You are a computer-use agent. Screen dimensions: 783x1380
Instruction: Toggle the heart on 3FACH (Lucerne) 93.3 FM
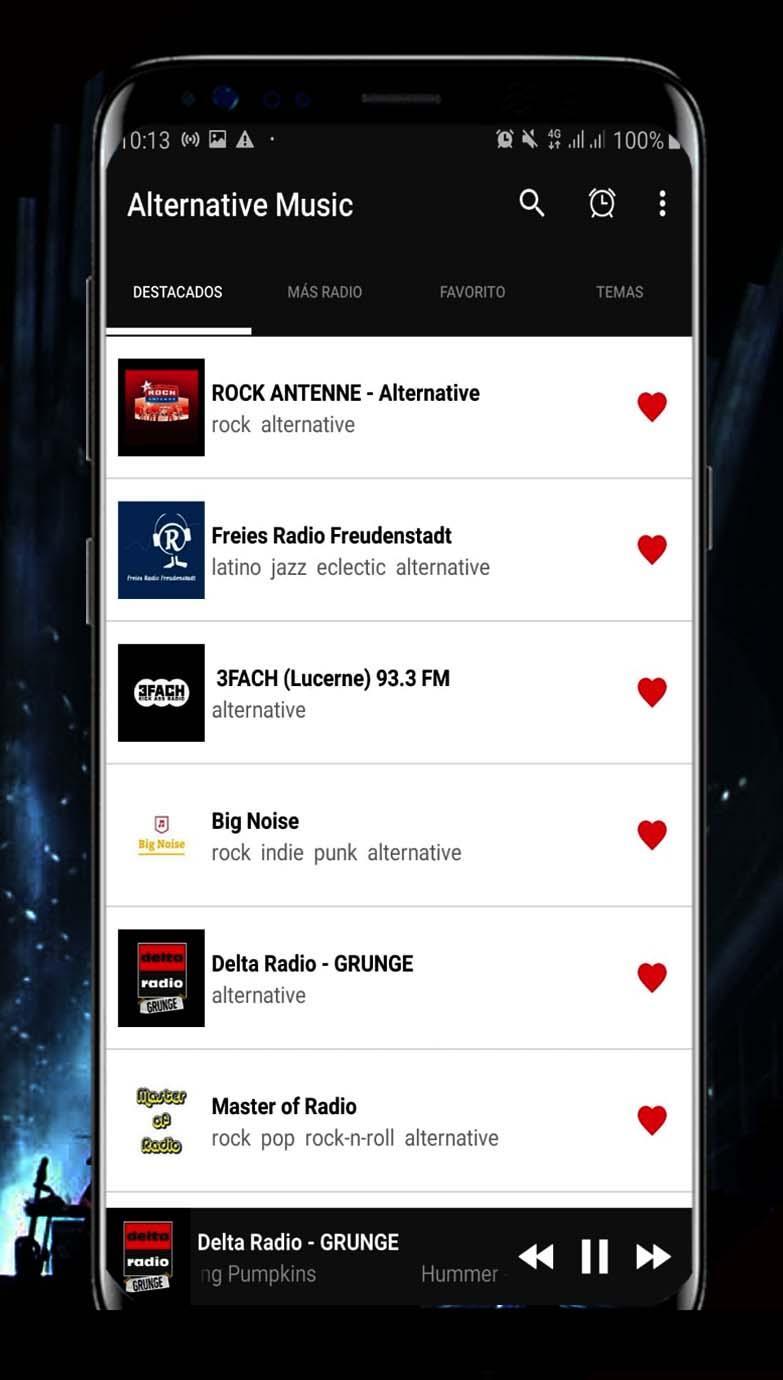pos(652,692)
